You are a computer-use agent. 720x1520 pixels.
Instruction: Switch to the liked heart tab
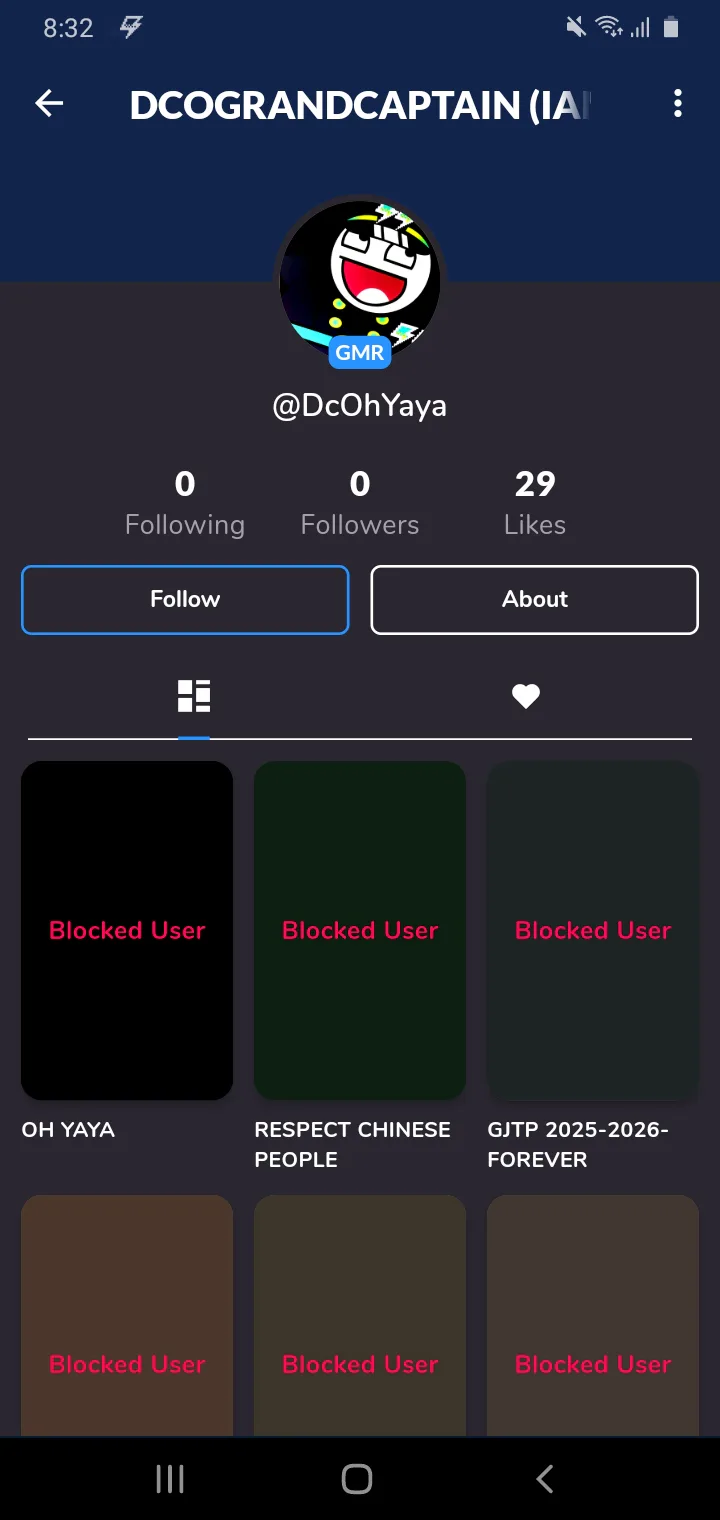[526, 696]
